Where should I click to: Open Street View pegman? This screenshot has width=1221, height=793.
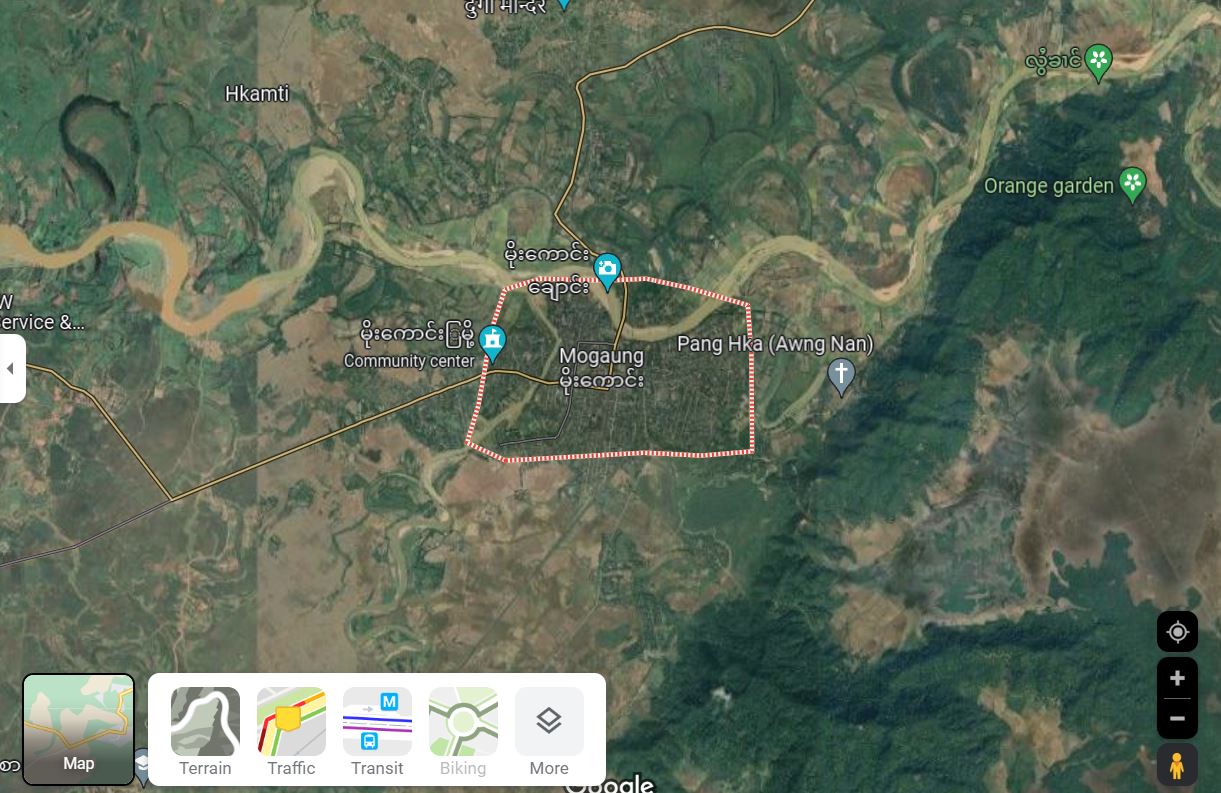(1177, 765)
